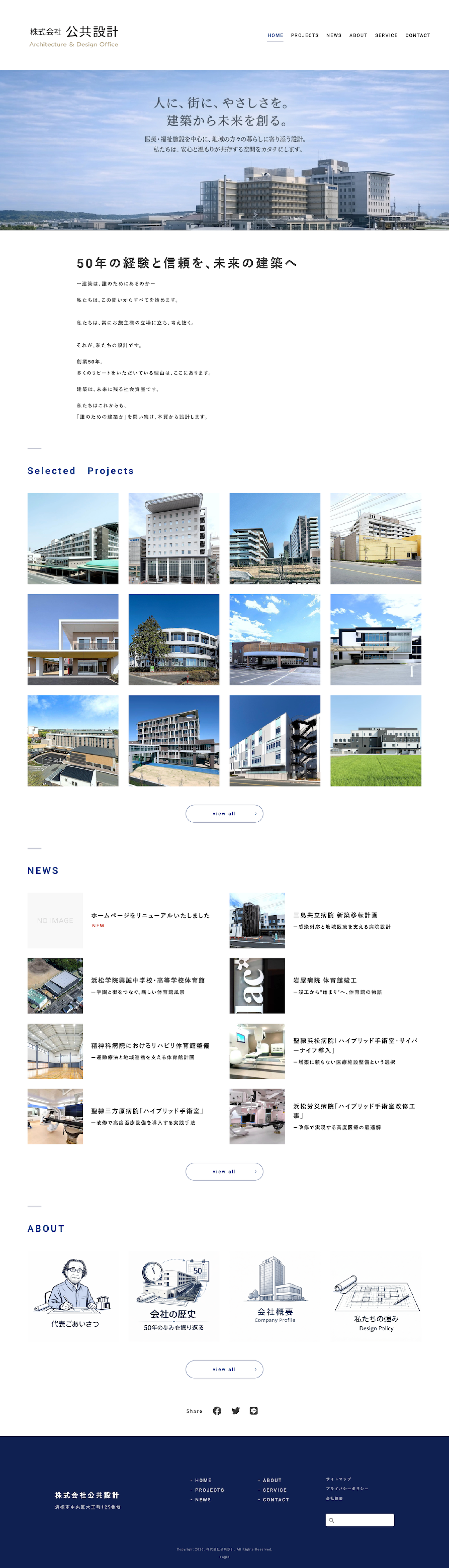Viewport: 449px width, 1568px height.
Task: Open プライバシーポリシー in the footer
Action: (346, 1488)
